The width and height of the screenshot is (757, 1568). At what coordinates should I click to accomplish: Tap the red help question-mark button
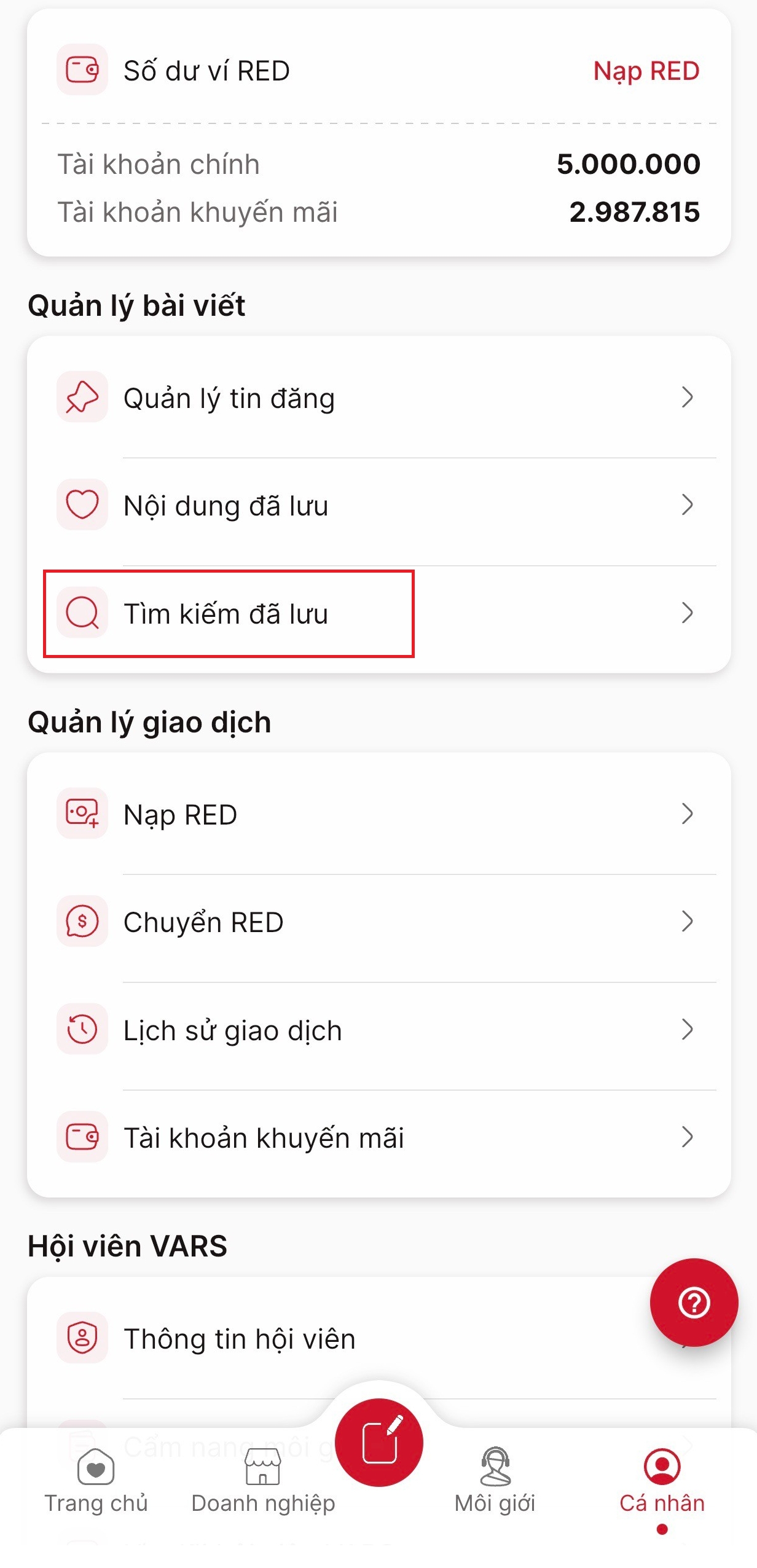coord(694,1302)
